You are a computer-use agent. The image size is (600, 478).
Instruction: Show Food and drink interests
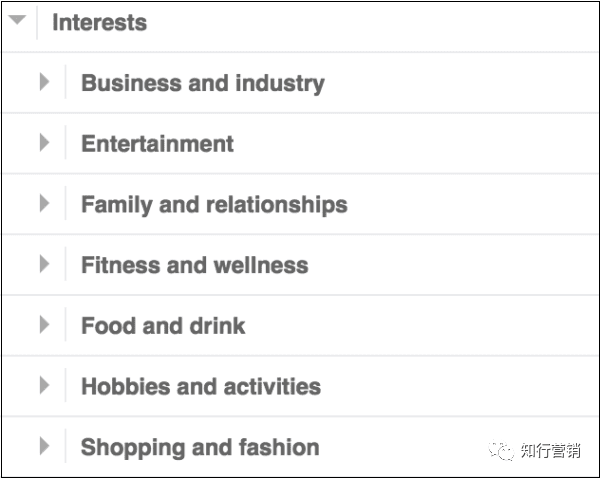[44, 325]
